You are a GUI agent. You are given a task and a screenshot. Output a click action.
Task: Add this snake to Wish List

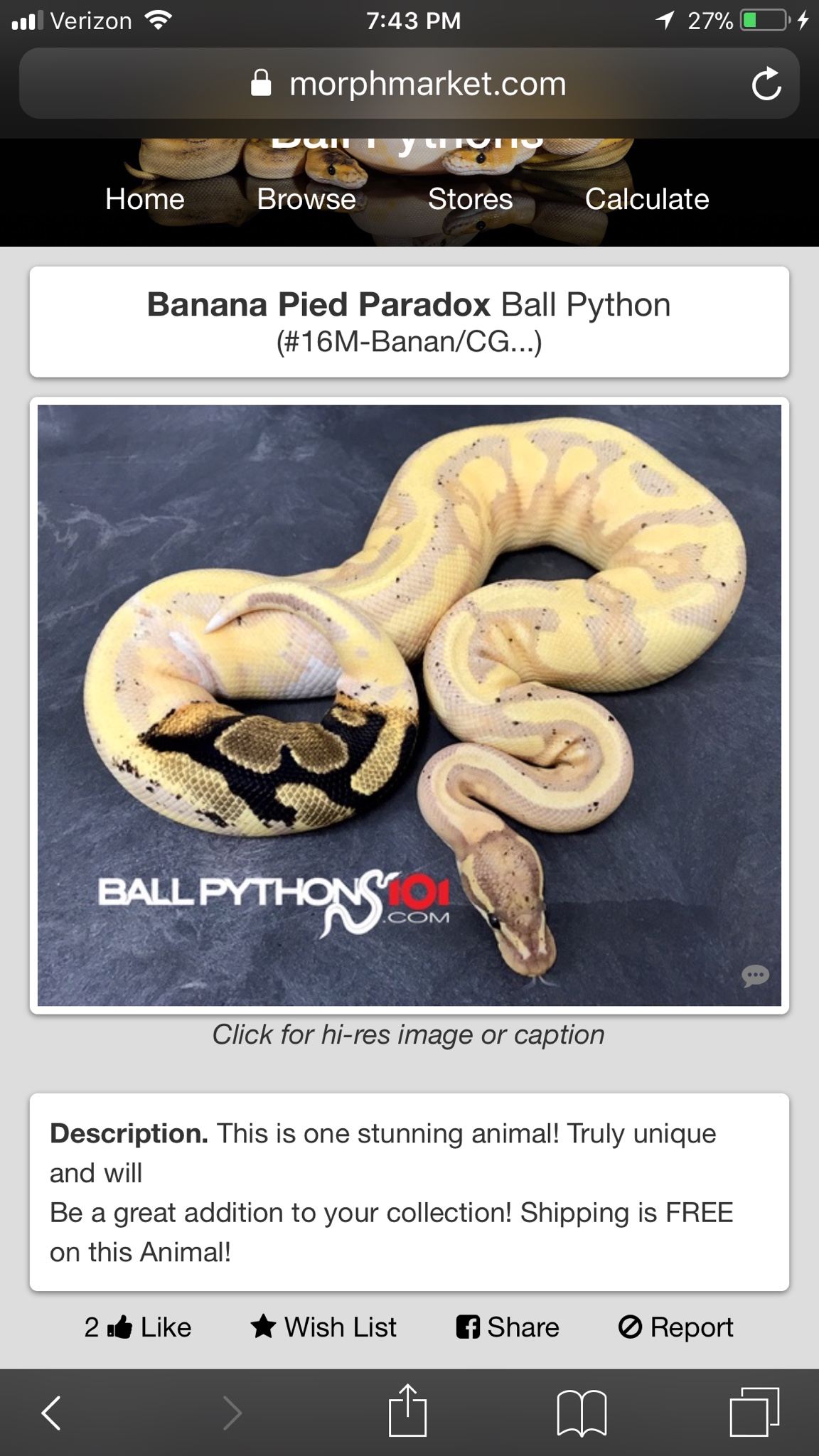(x=323, y=1327)
